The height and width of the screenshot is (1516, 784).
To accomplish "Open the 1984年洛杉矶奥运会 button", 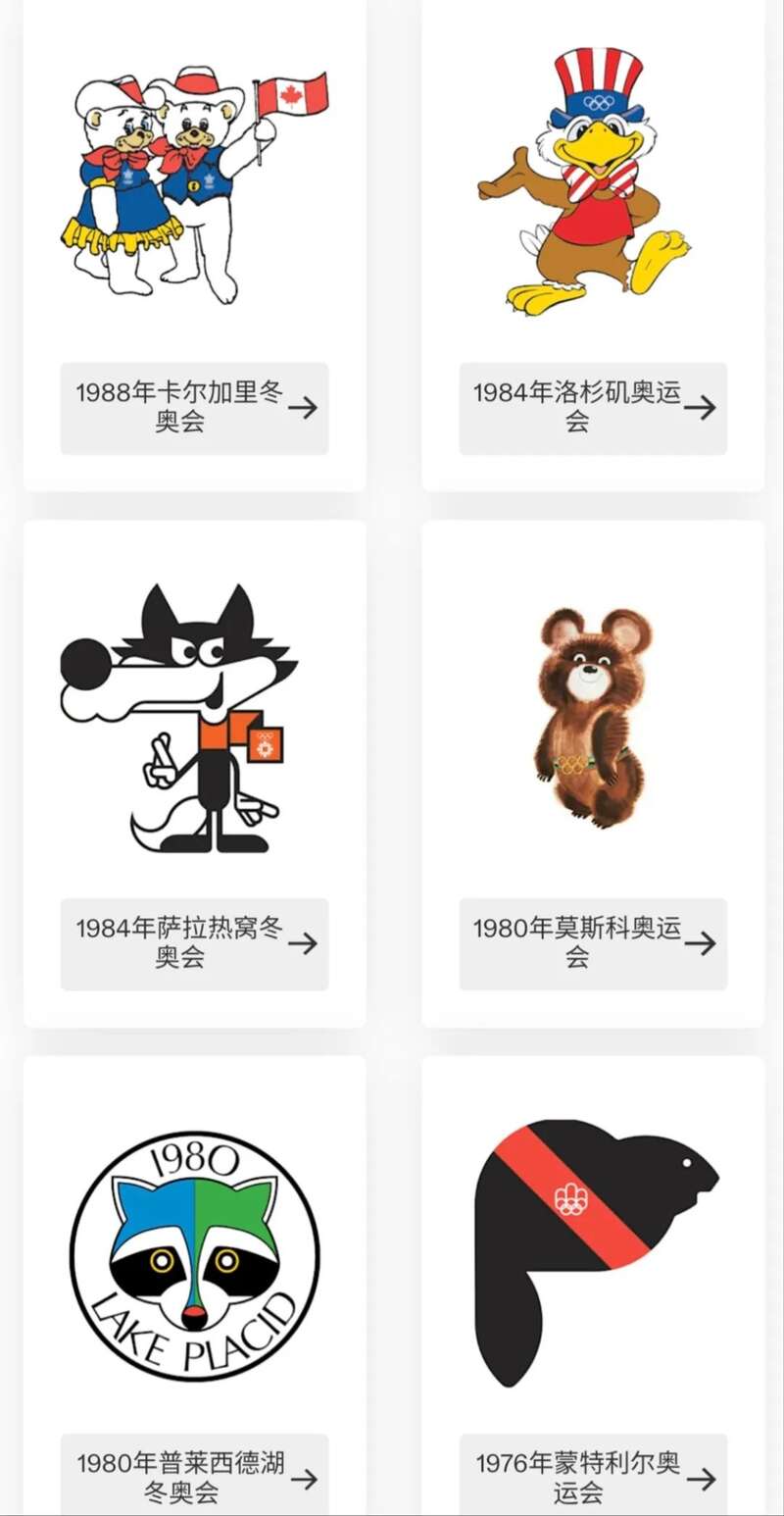I will pyautogui.click(x=593, y=408).
